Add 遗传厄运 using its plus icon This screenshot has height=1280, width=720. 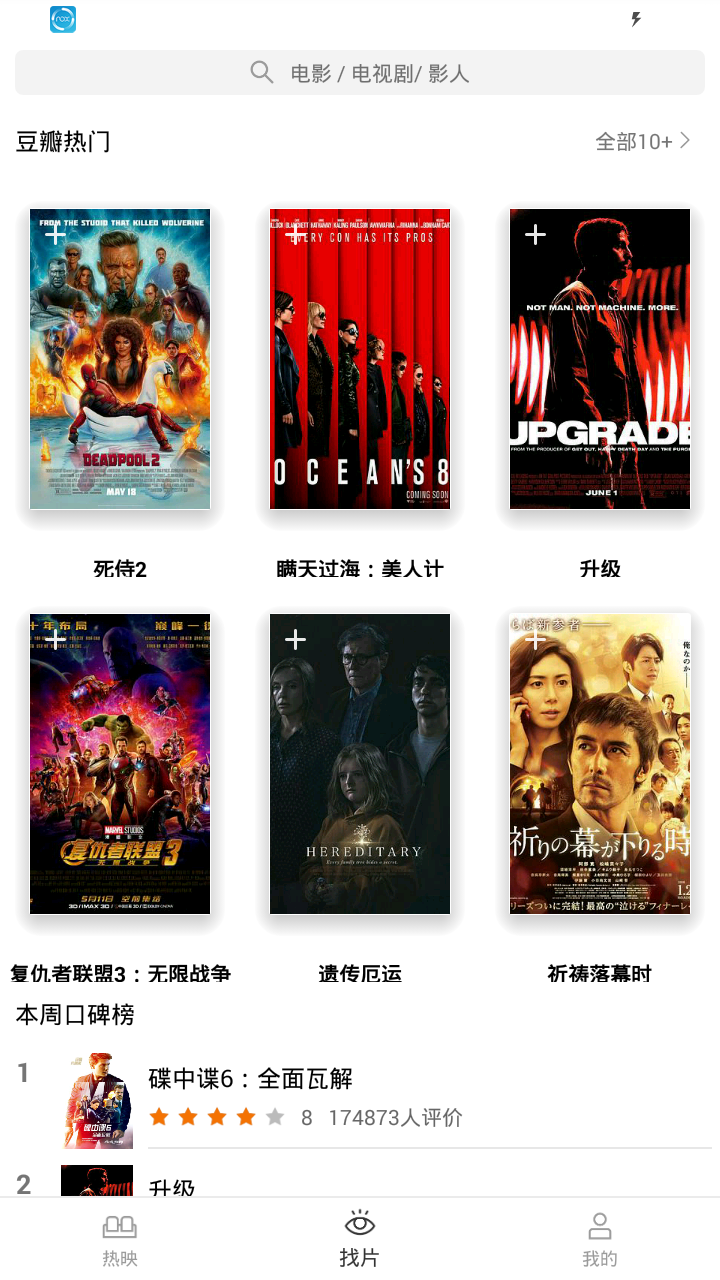(x=296, y=640)
